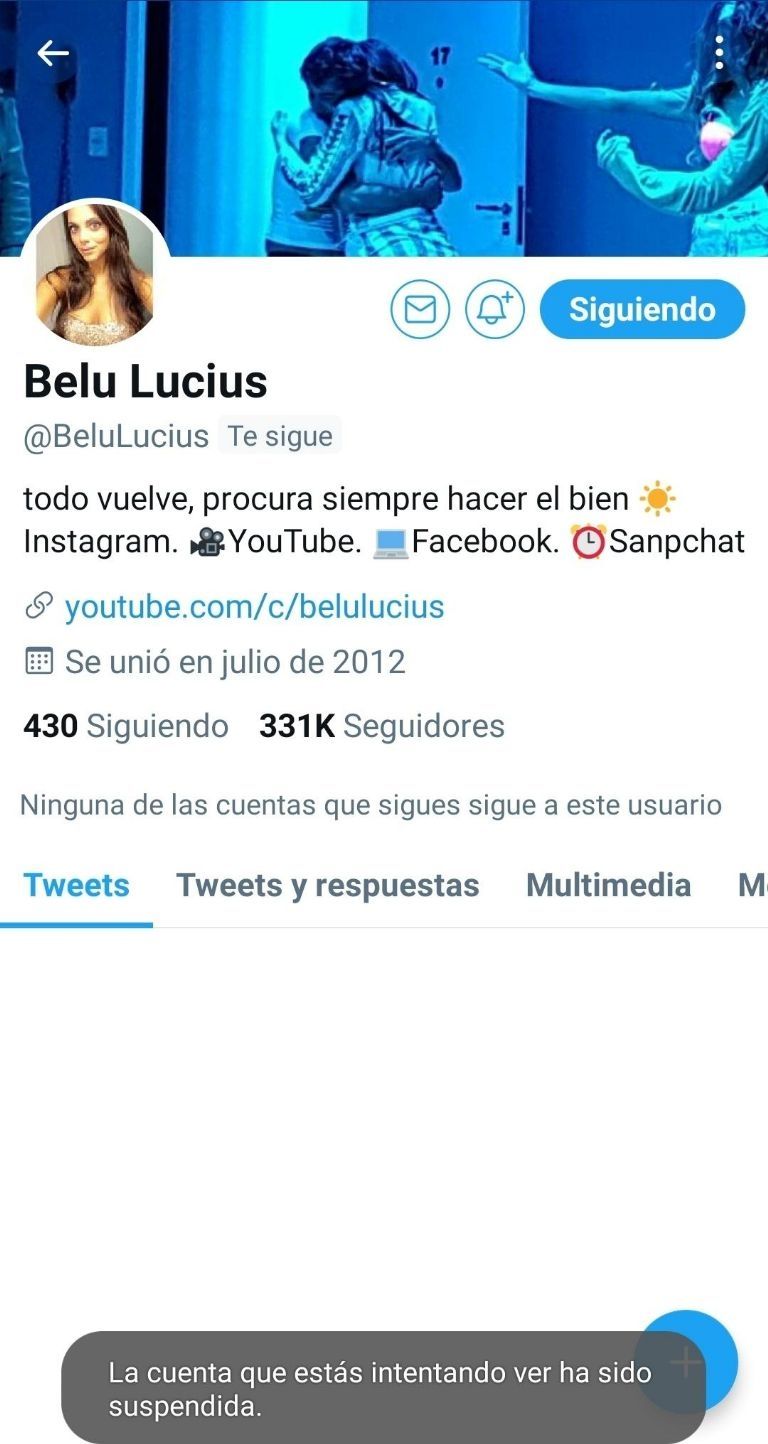Image resolution: width=768 pixels, height=1444 pixels.
Task: Tap the Siguiendo button to unfollow
Action: pos(642,309)
